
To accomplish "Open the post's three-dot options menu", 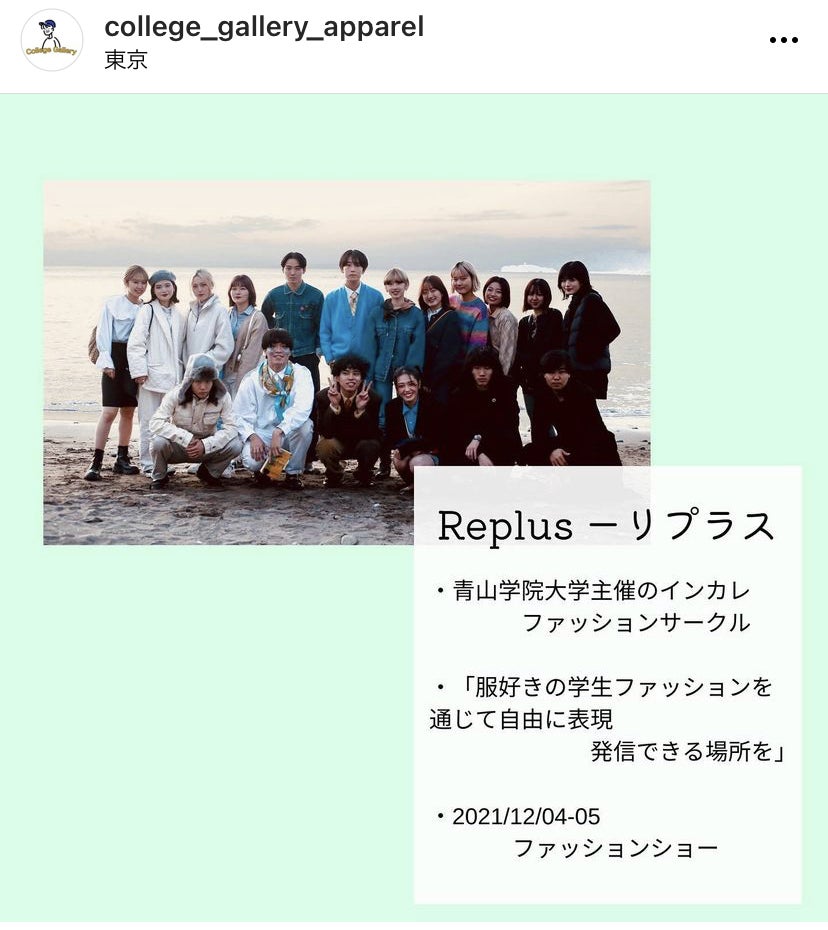I will coord(783,40).
